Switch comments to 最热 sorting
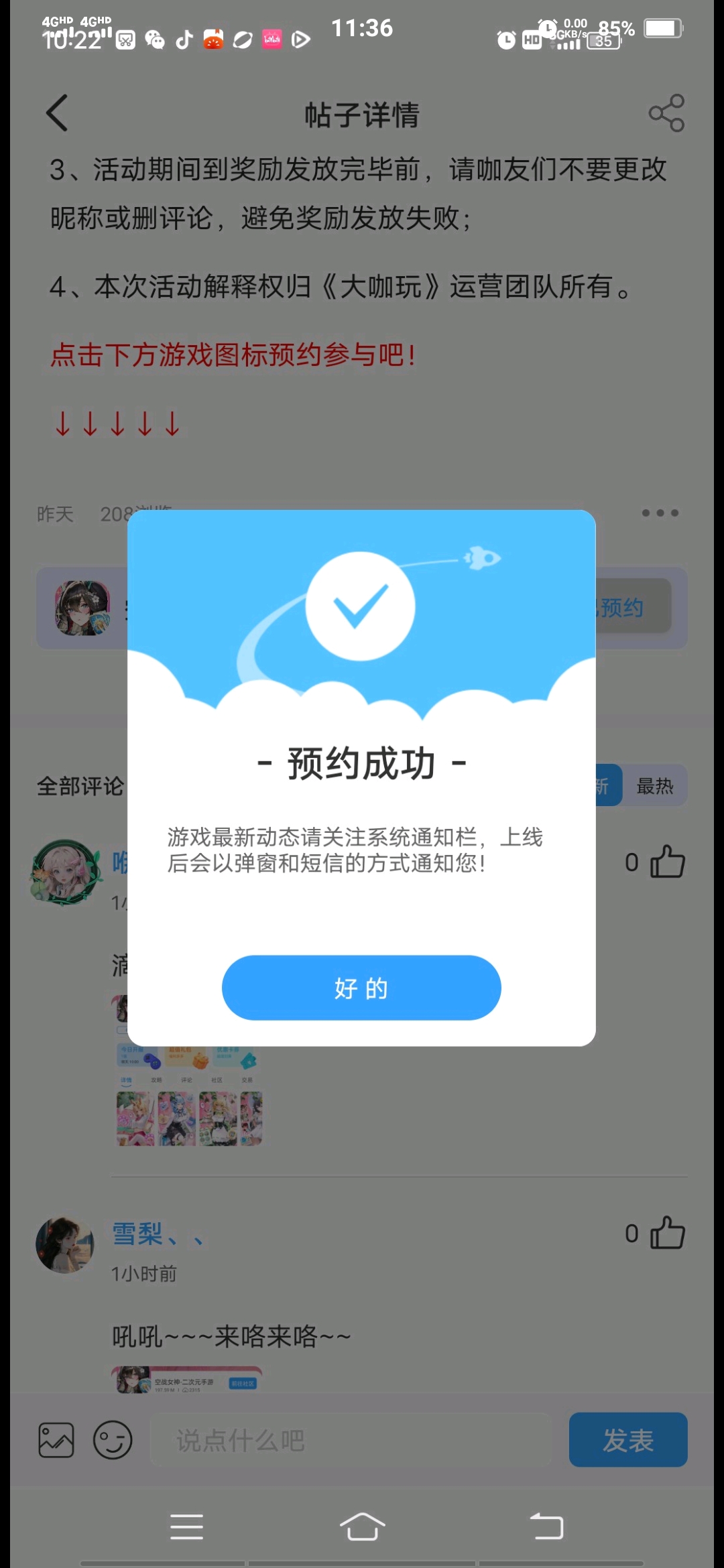Viewport: 724px width, 1568px height. click(x=654, y=785)
